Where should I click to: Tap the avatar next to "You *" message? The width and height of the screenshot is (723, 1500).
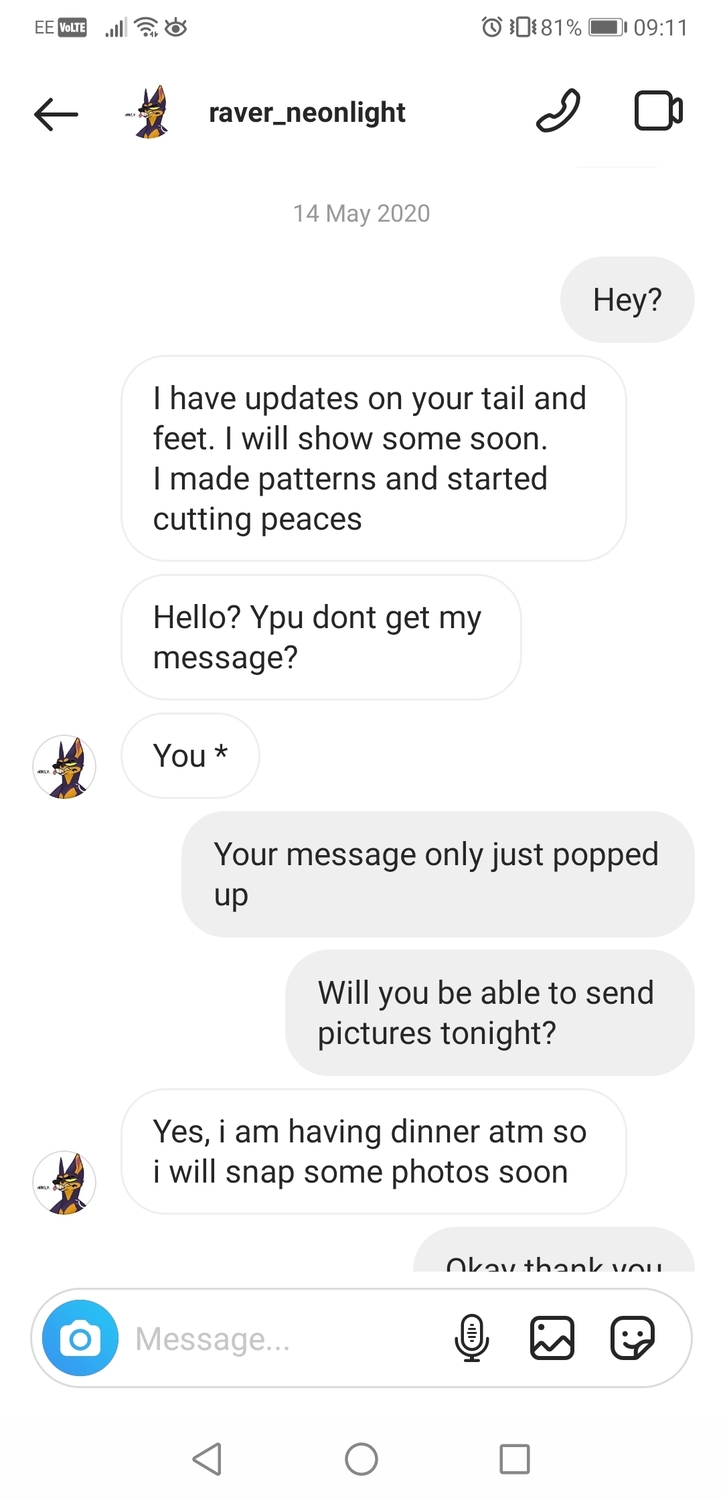pyautogui.click(x=65, y=767)
